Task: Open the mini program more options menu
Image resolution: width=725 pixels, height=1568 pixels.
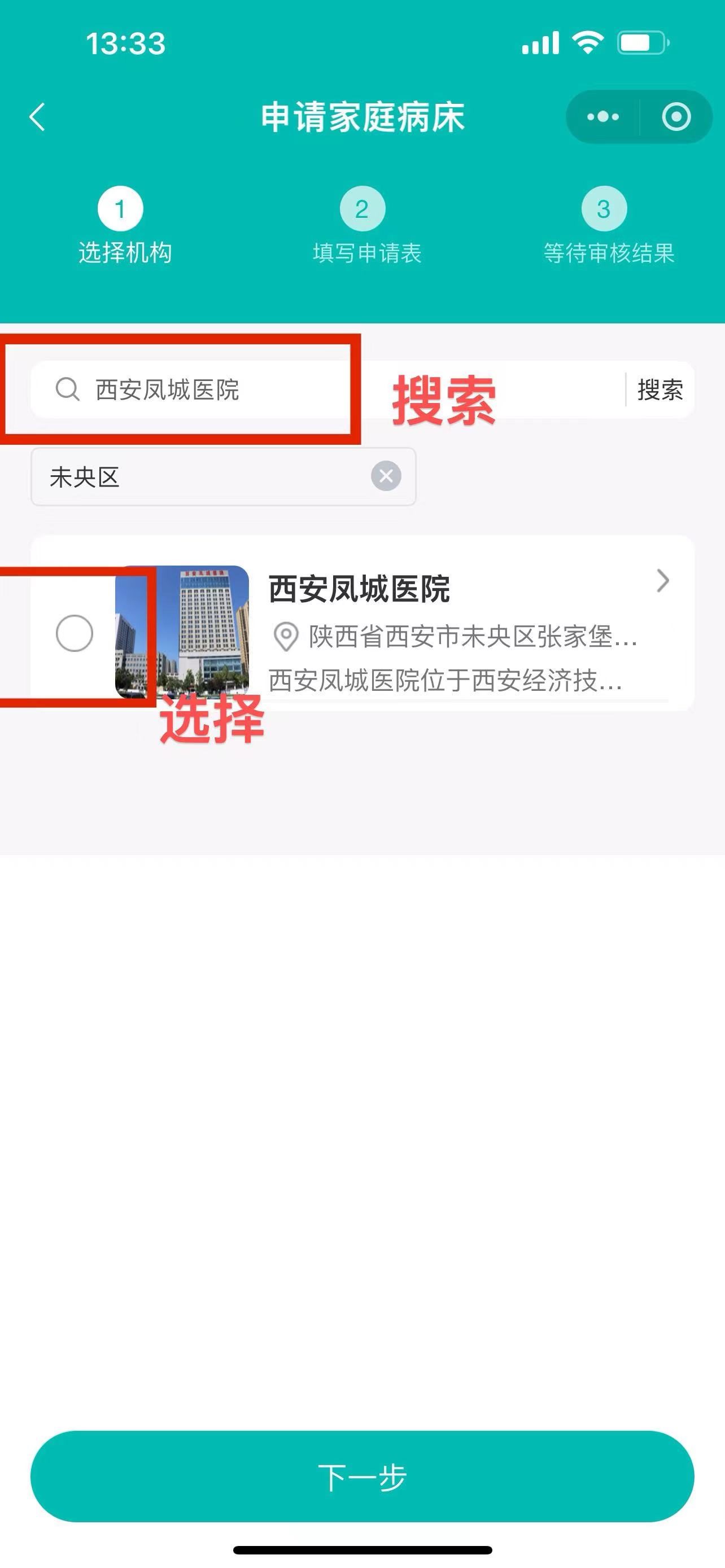Action: (x=602, y=117)
